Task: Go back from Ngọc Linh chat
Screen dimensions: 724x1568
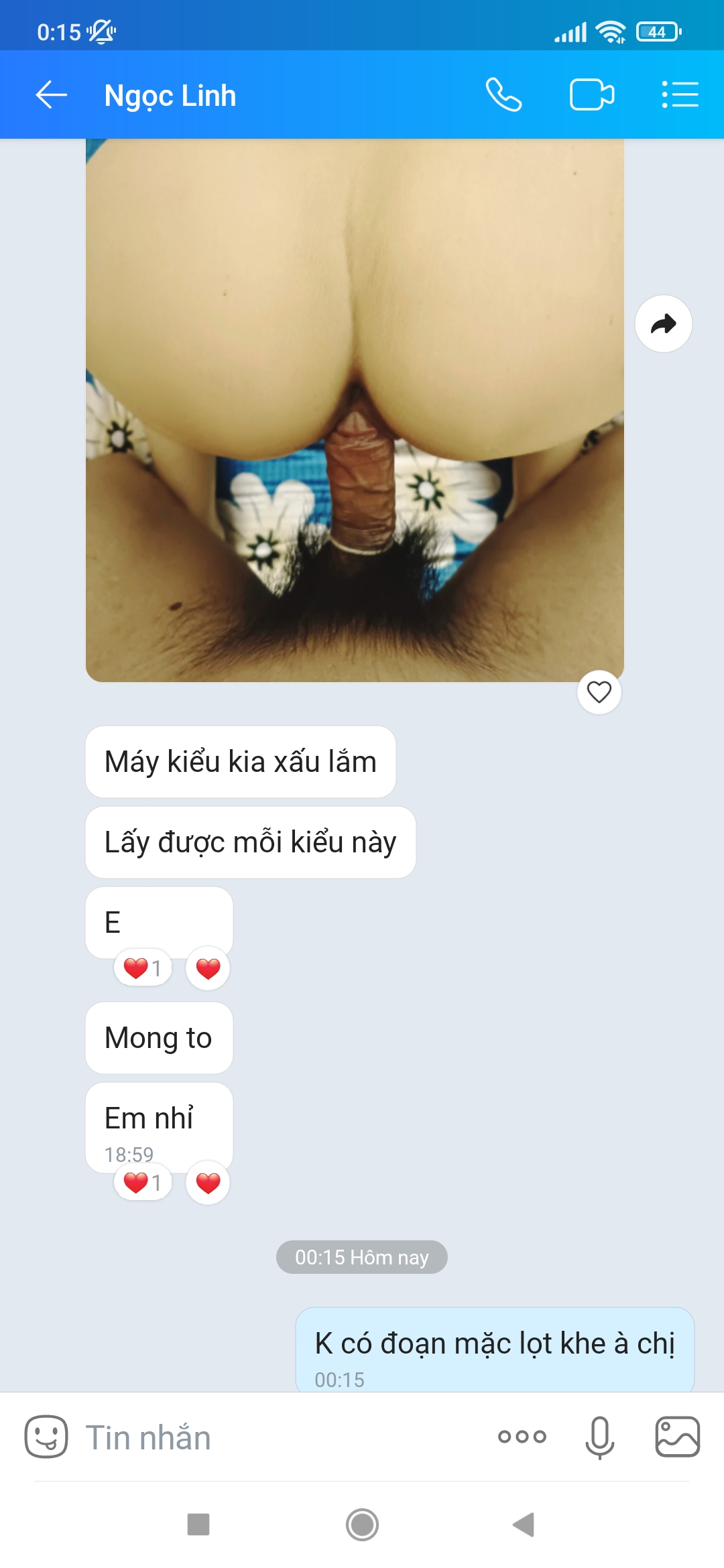Action: pyautogui.click(x=51, y=94)
